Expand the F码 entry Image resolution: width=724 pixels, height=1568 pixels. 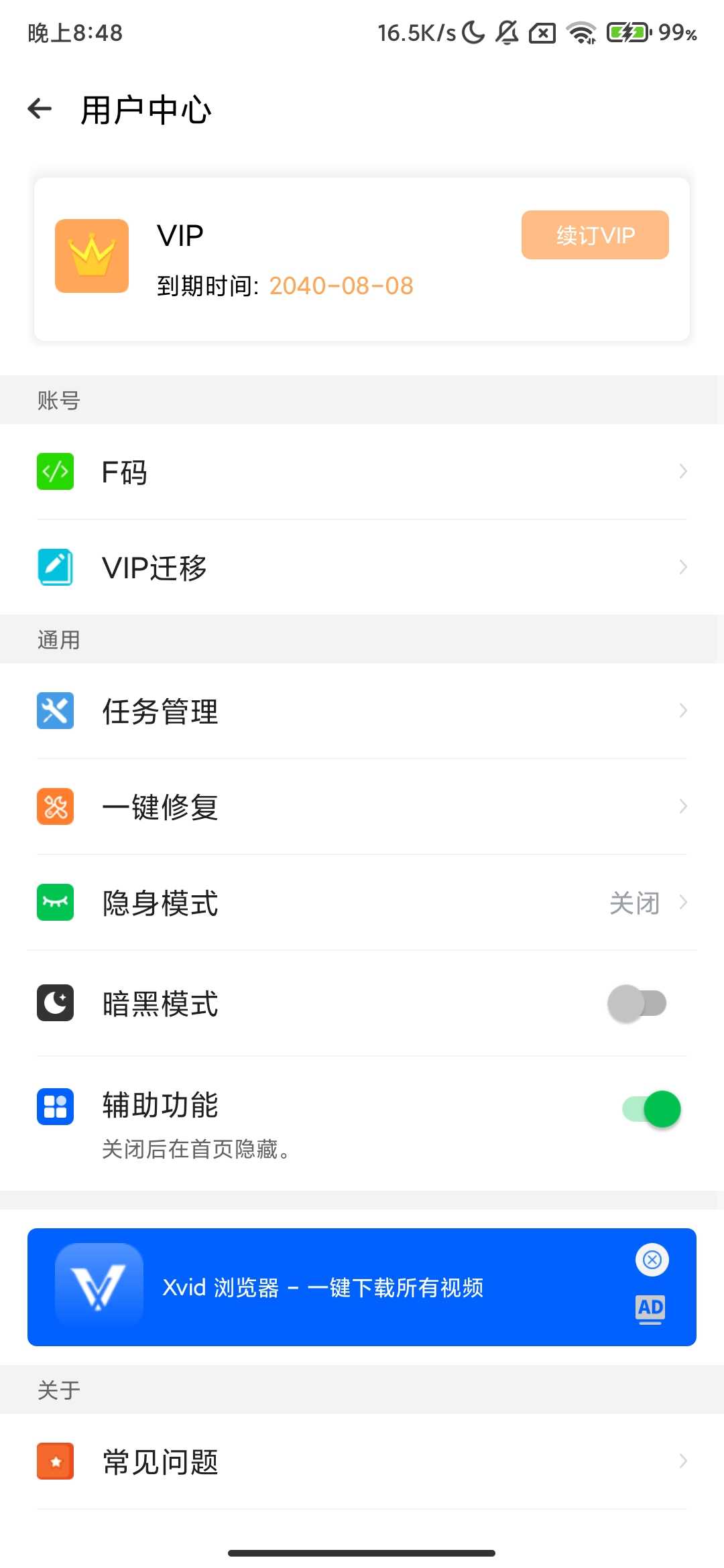tap(682, 471)
